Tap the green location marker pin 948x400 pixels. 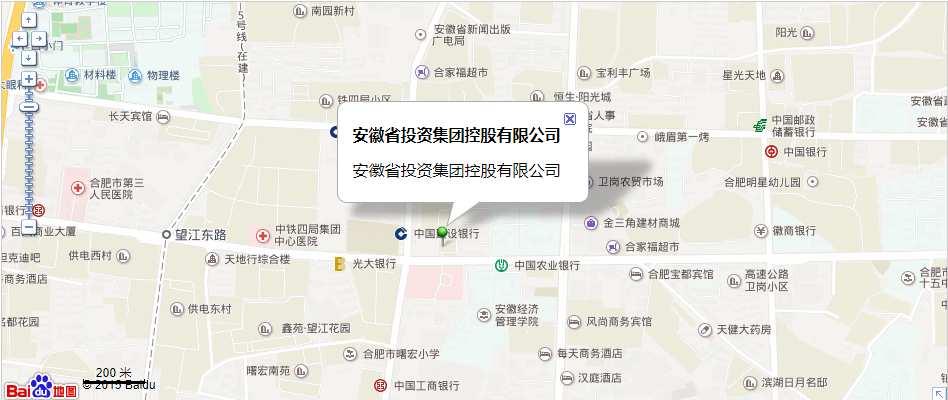442,235
